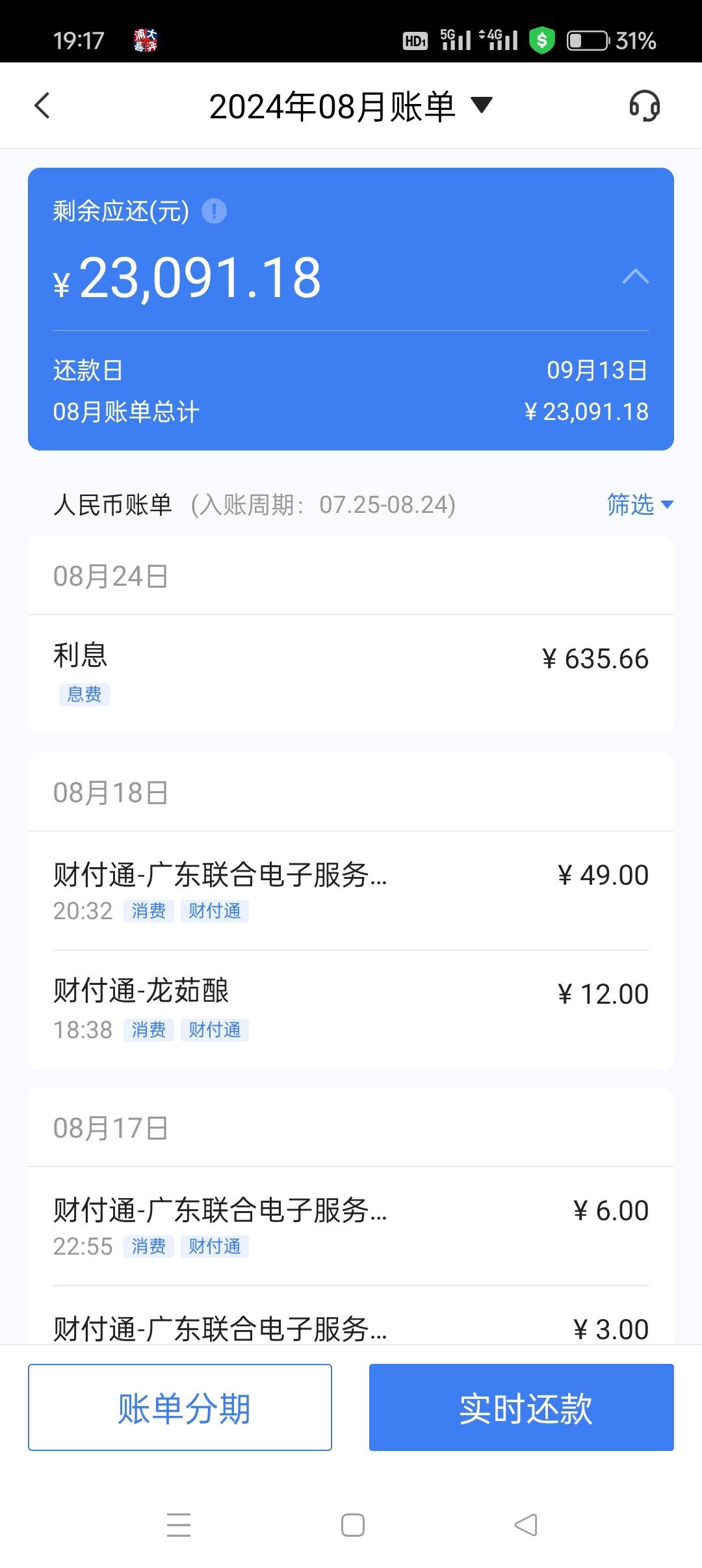Screen dimensions: 702x1568
Task: Collapse the blue bill summary card
Action: pyautogui.click(x=635, y=277)
